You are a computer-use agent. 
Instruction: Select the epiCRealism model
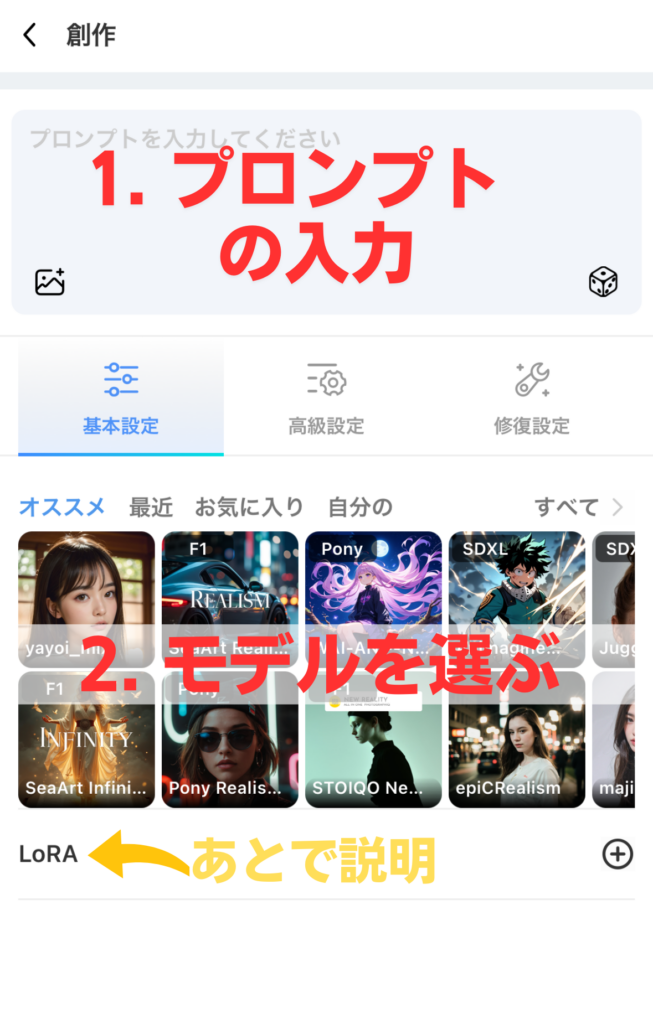click(517, 739)
